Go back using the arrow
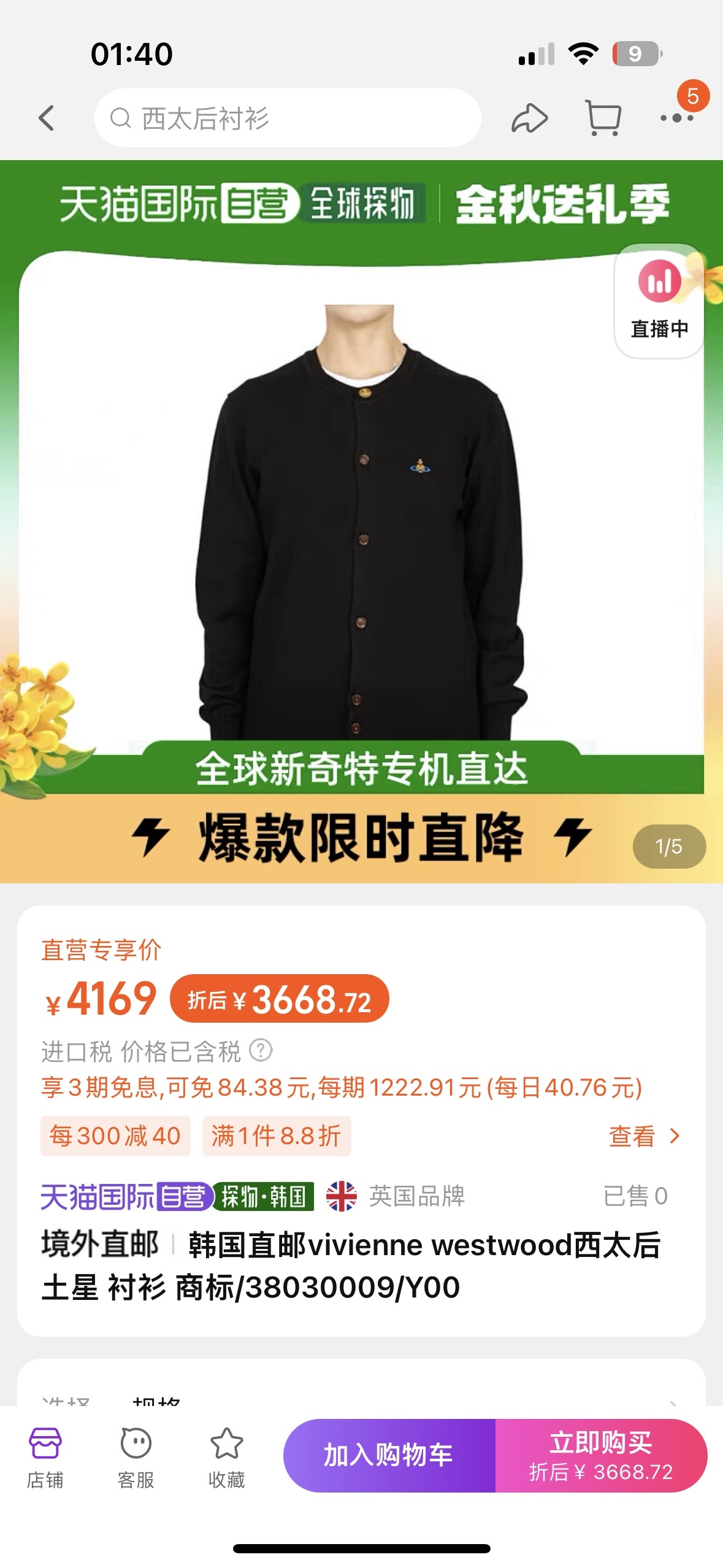 coord(47,118)
